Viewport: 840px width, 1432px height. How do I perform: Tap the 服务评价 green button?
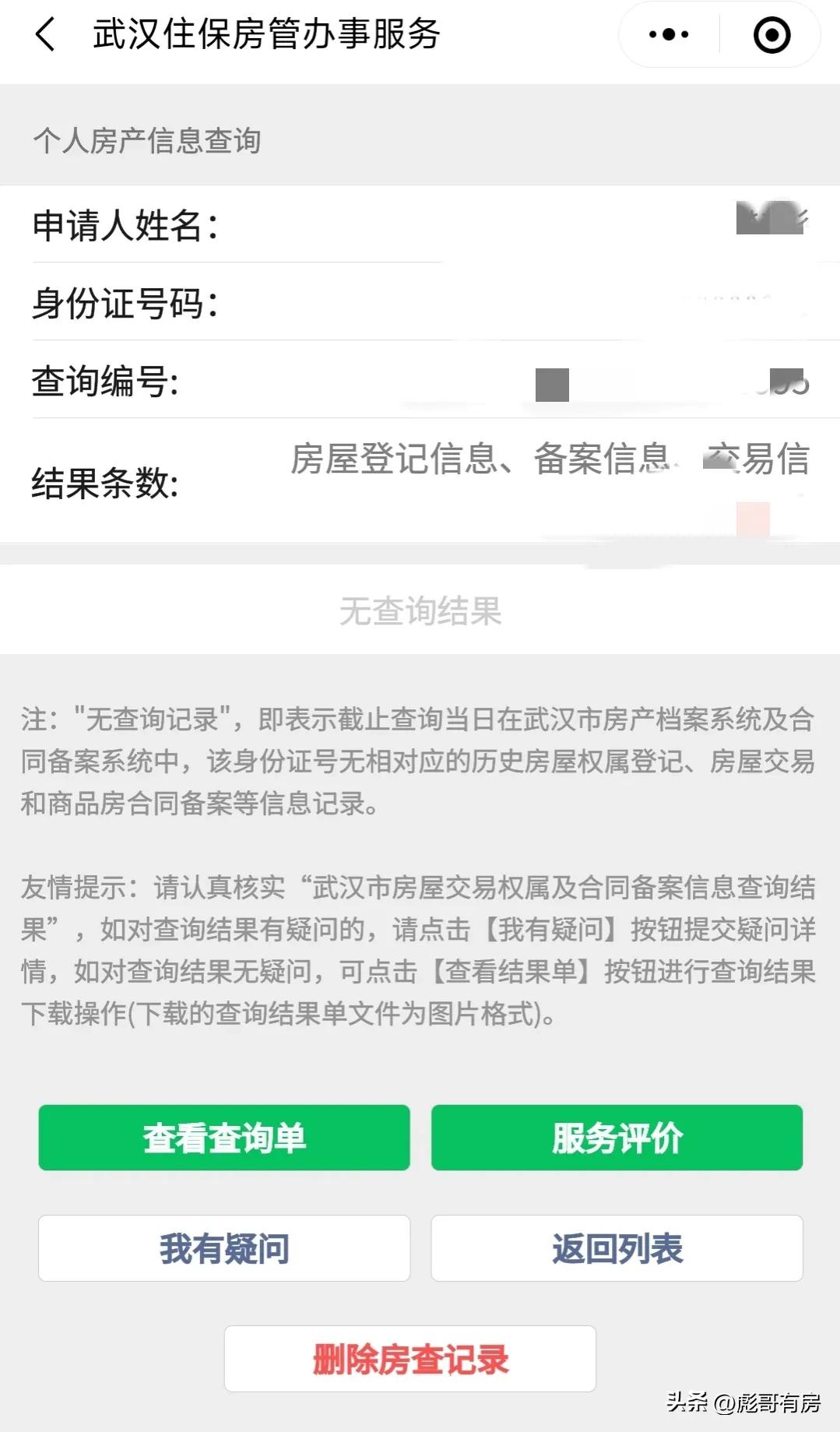point(616,1138)
